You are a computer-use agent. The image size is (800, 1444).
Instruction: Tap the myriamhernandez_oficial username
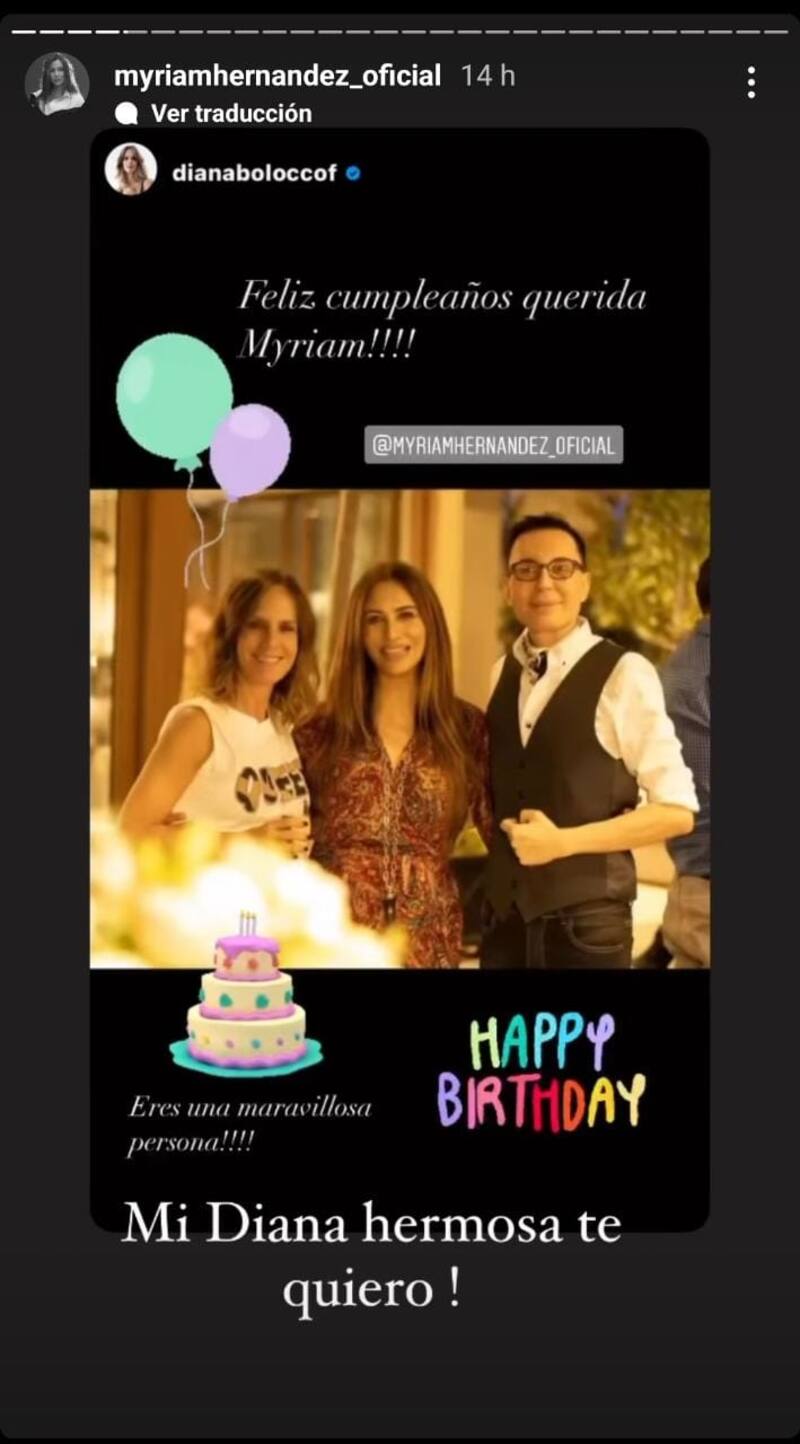[x=277, y=75]
